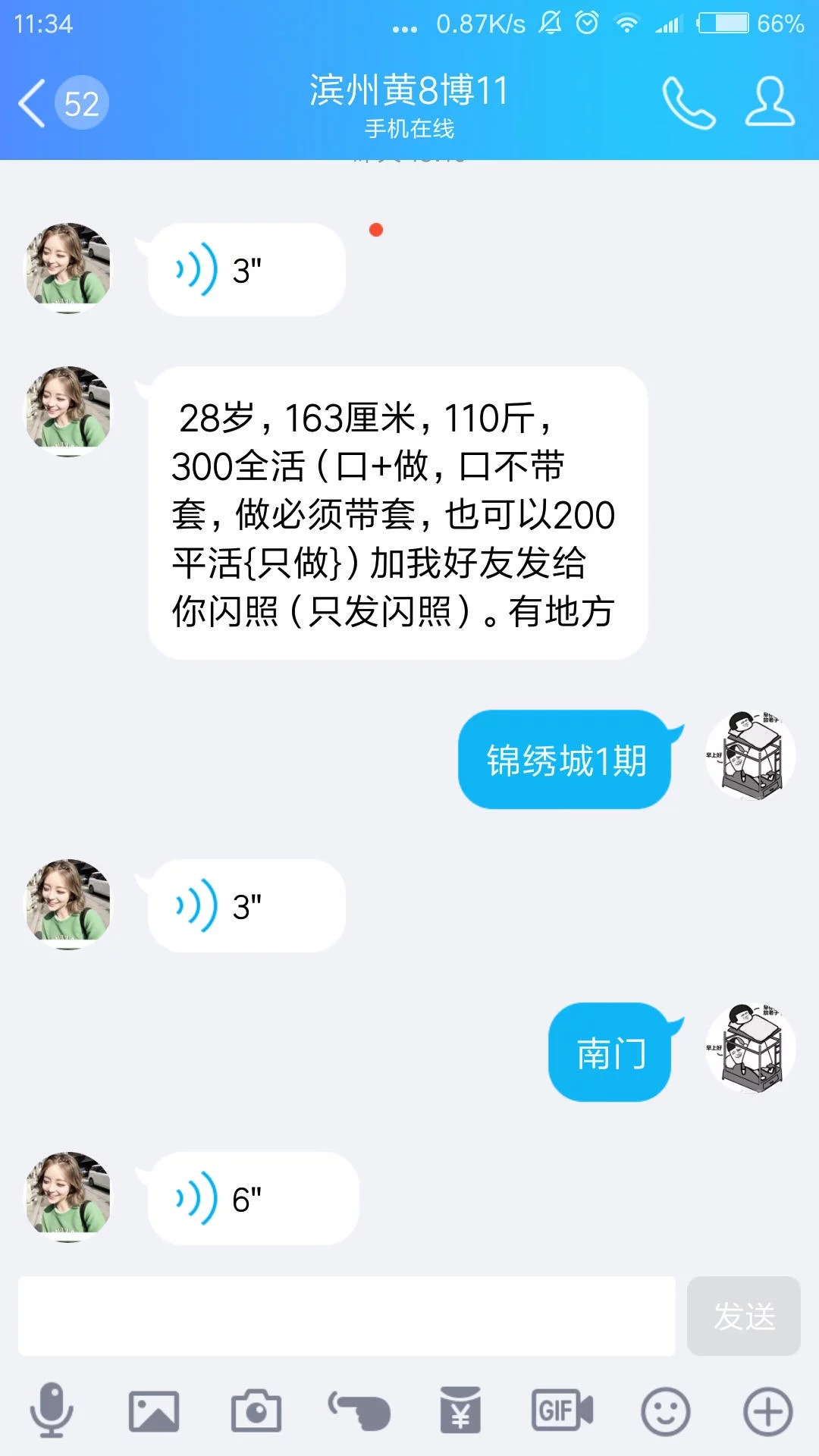Tap the 发送 send button

(744, 1317)
